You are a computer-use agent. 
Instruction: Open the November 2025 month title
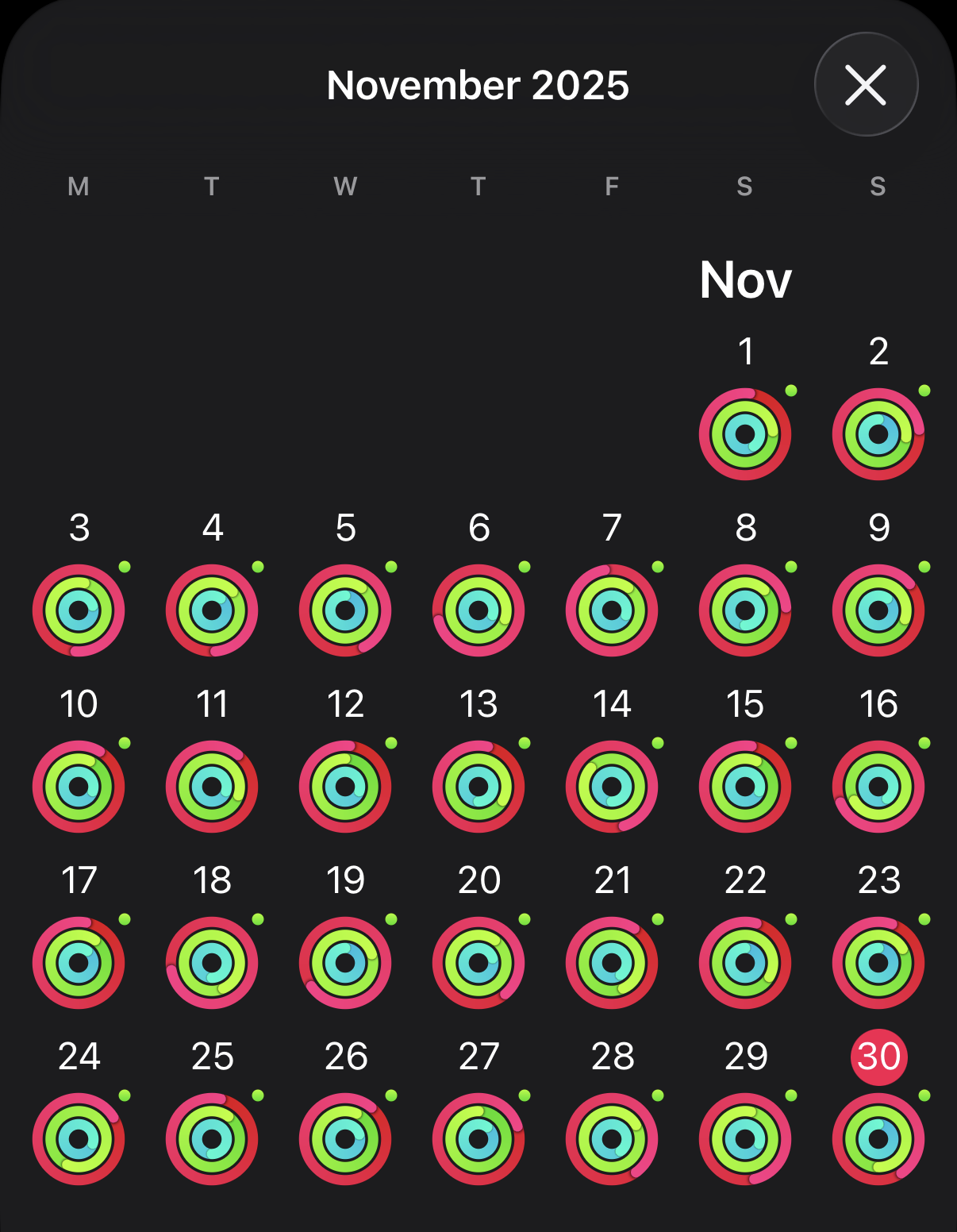pos(478,85)
